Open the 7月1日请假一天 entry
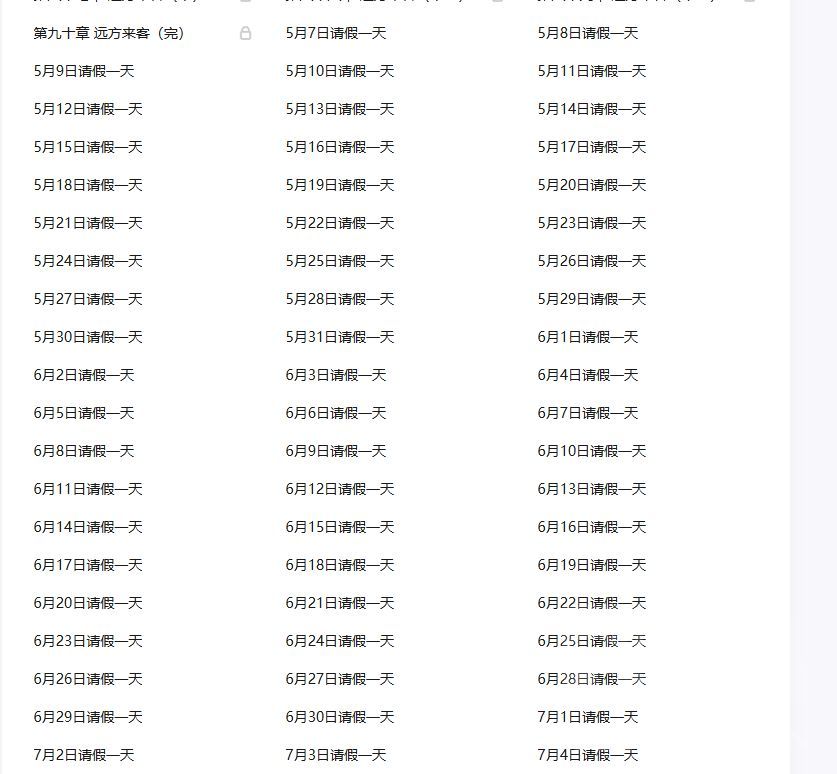The image size is (837, 774). coord(587,717)
